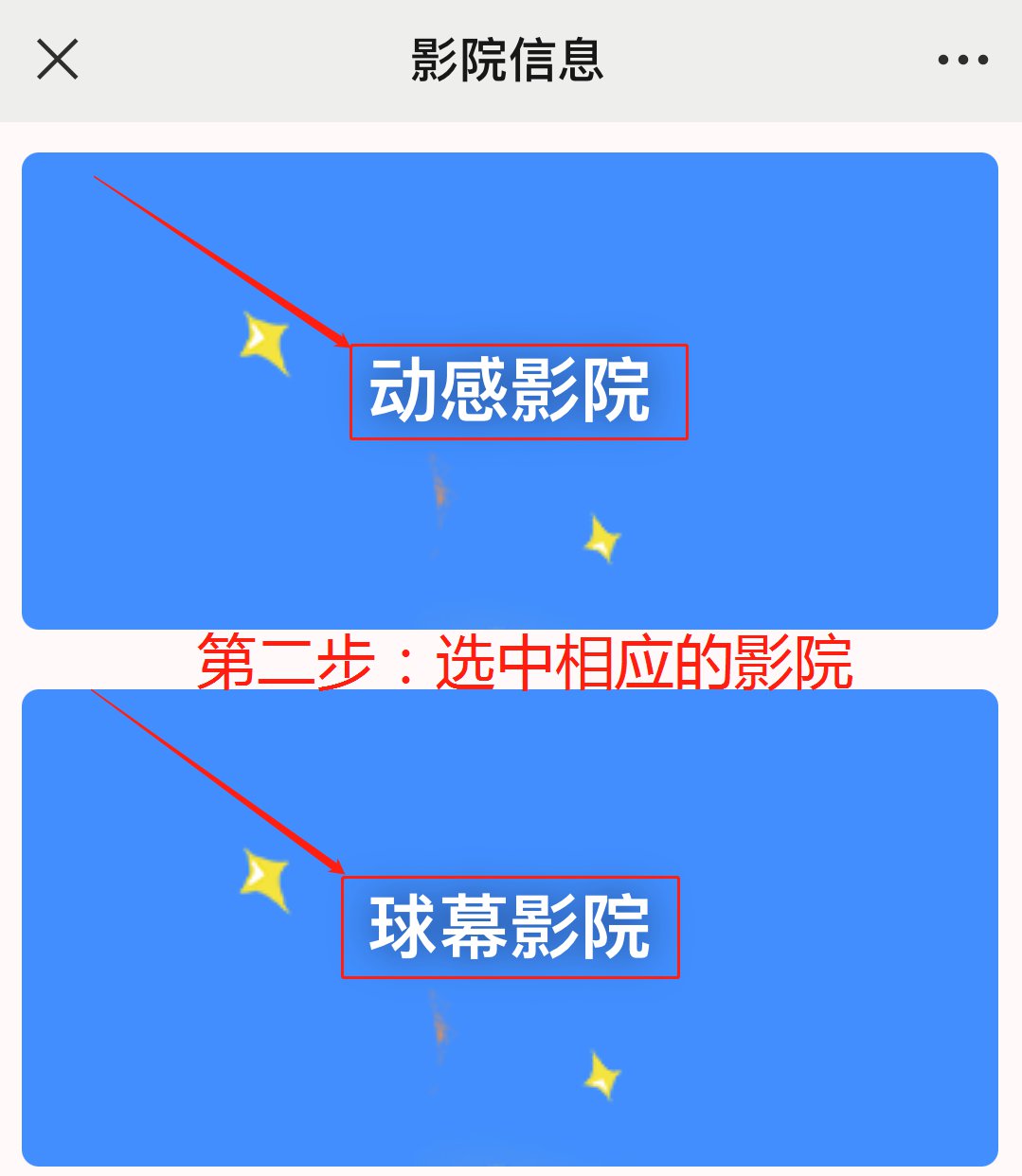Open the 球幕影院 card
Screen dimensions: 1022x1176
pos(510,927)
